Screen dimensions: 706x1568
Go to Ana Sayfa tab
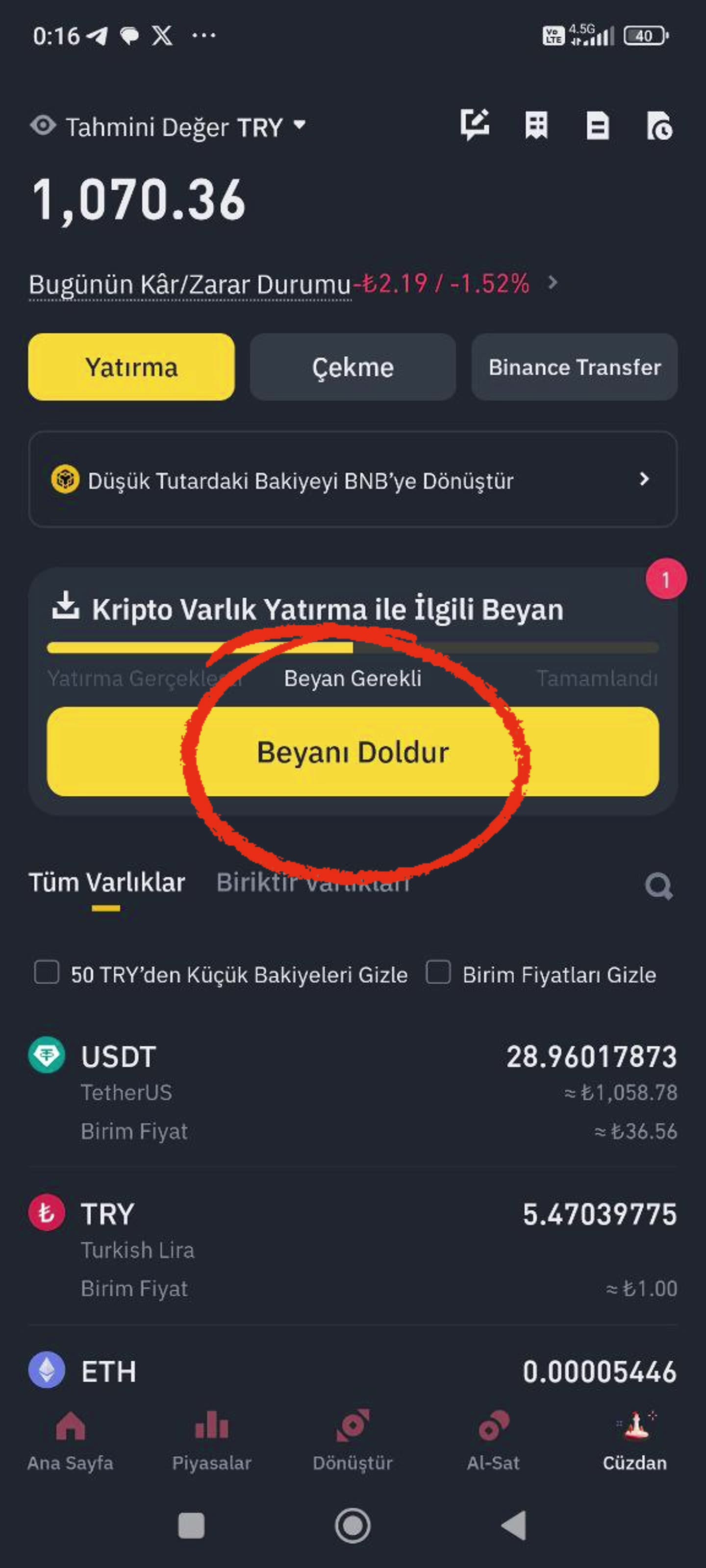click(70, 1440)
